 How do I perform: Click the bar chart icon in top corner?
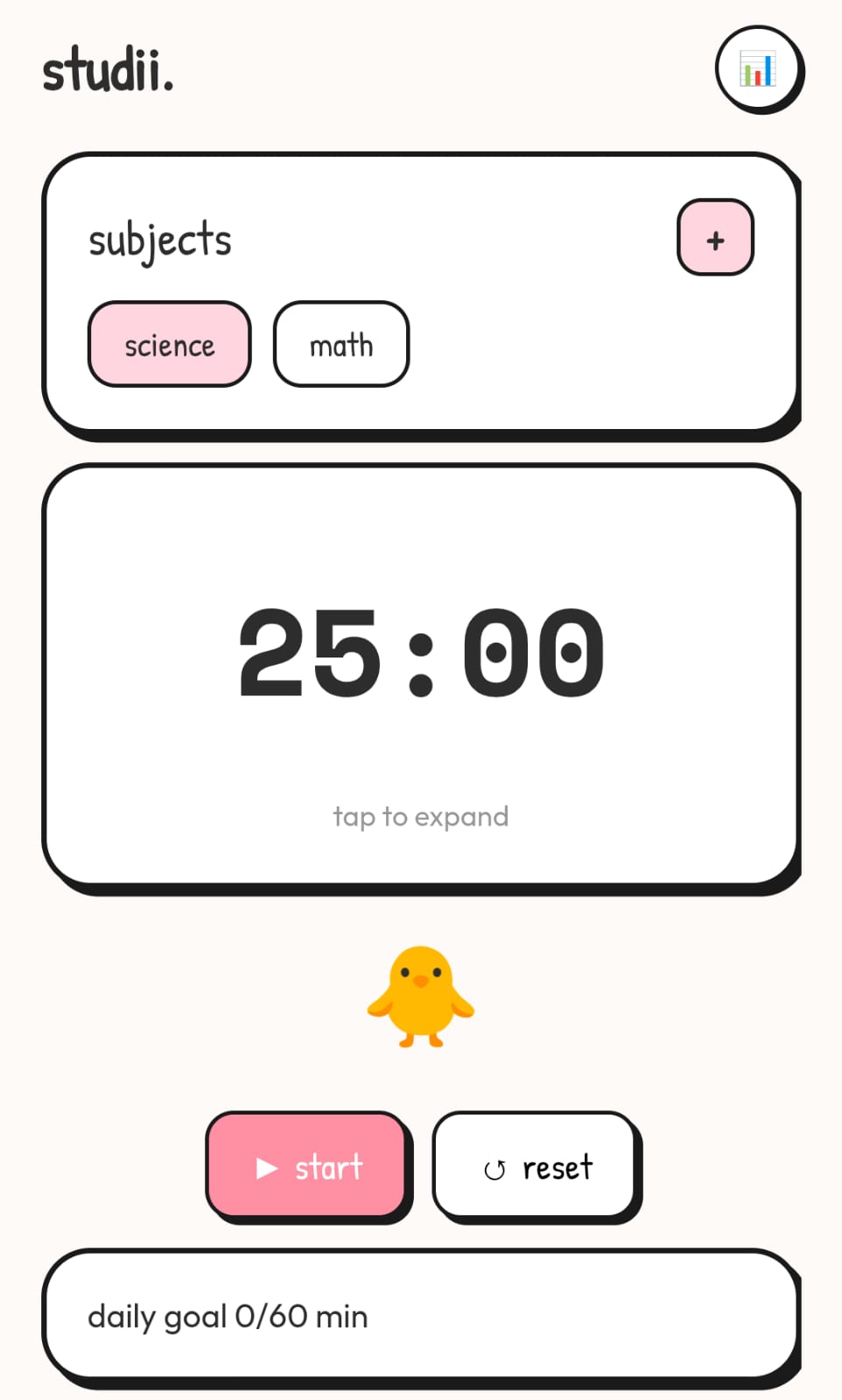click(758, 70)
